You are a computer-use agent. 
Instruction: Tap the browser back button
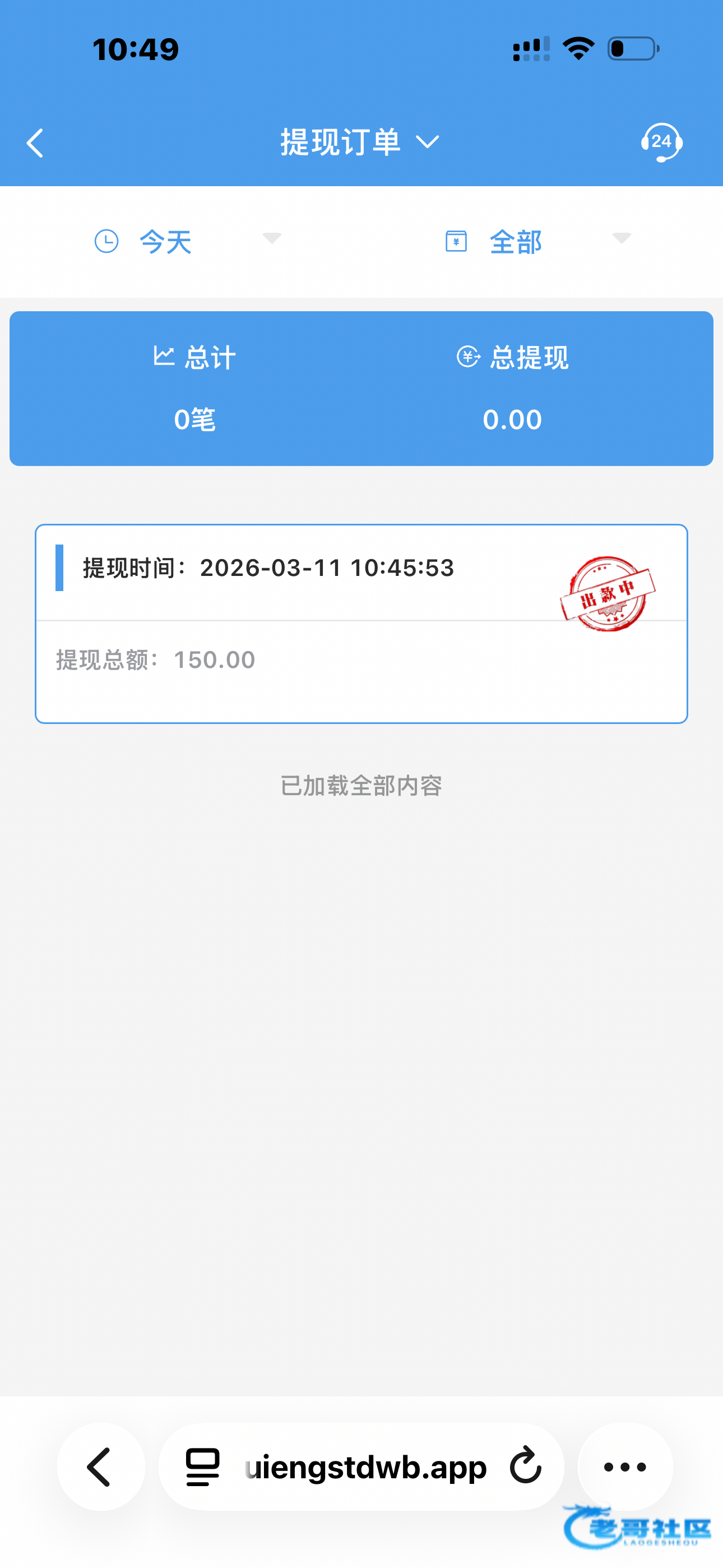click(100, 1467)
